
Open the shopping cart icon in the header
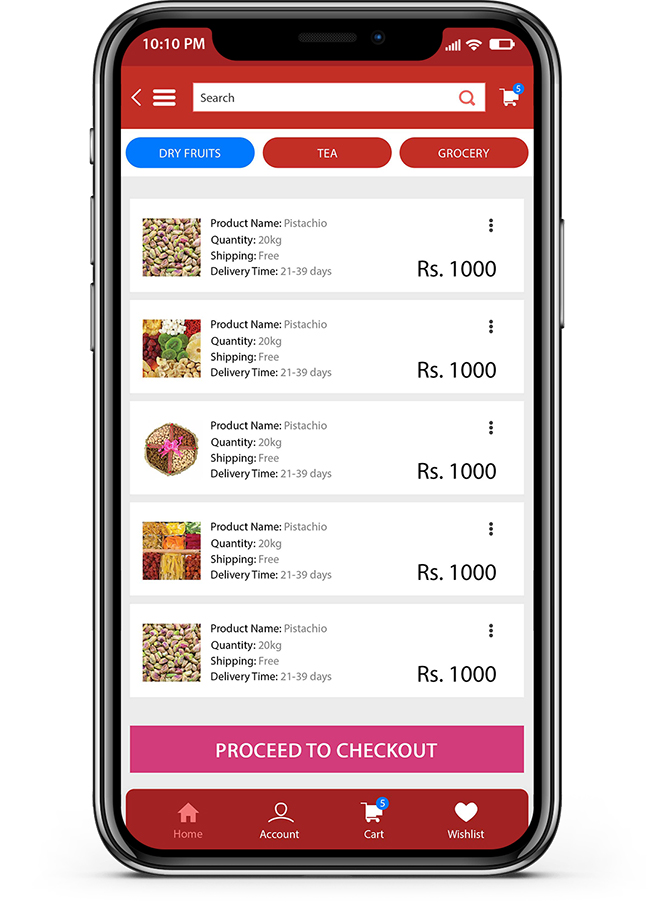pos(510,97)
